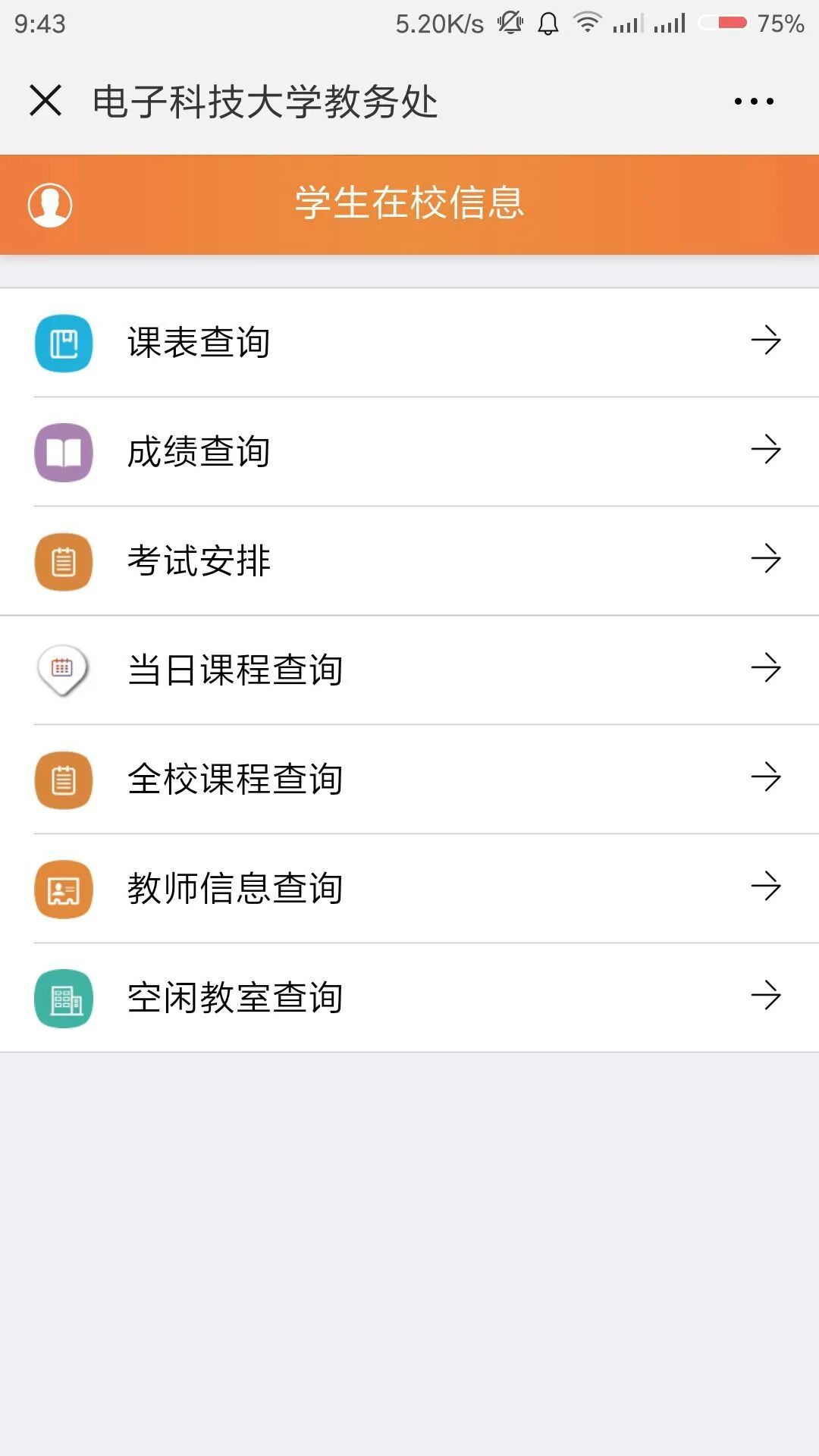Open 教师信息查询 teacher info
The height and width of the screenshot is (1456, 819).
pyautogui.click(x=409, y=888)
